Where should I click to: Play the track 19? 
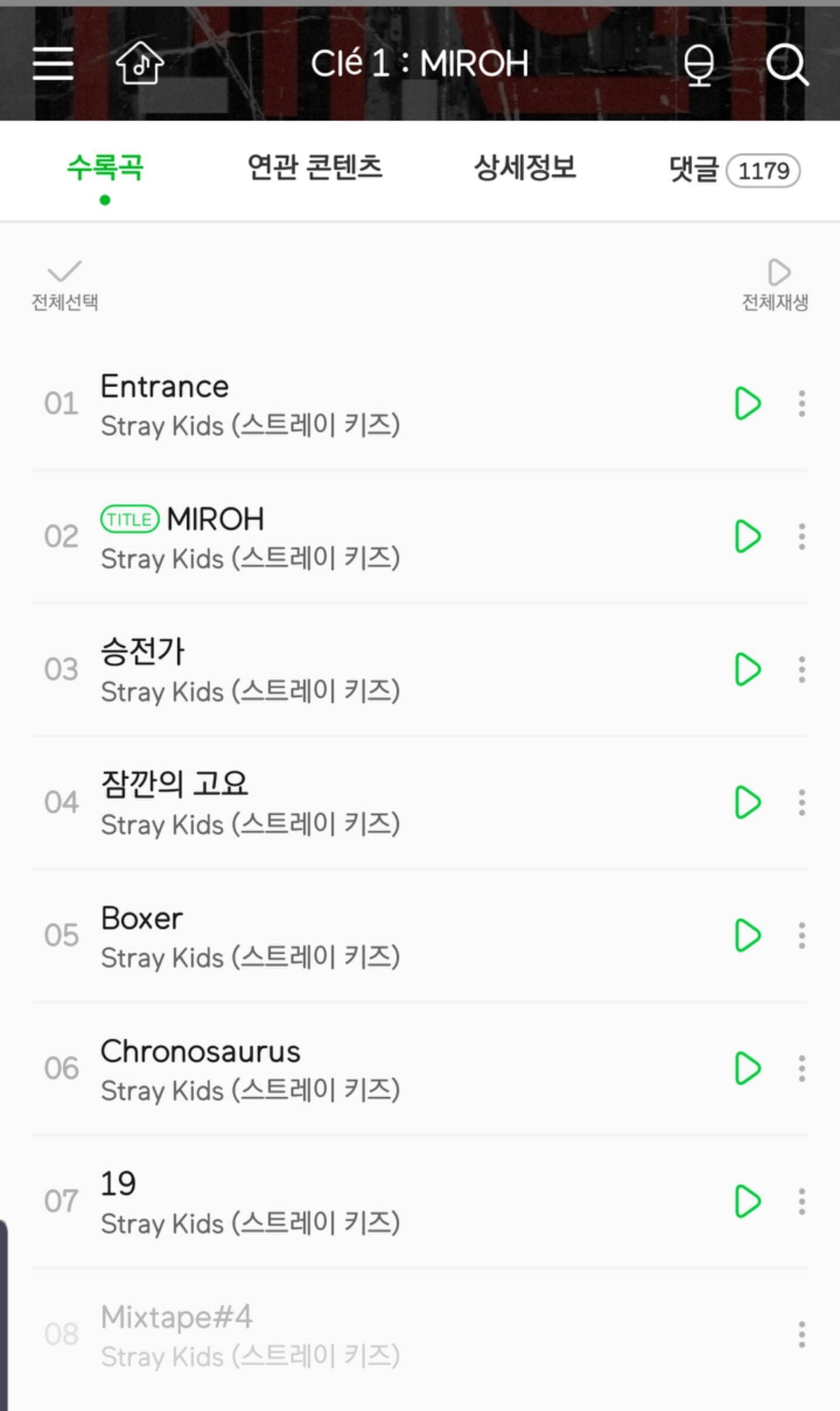(x=748, y=1201)
